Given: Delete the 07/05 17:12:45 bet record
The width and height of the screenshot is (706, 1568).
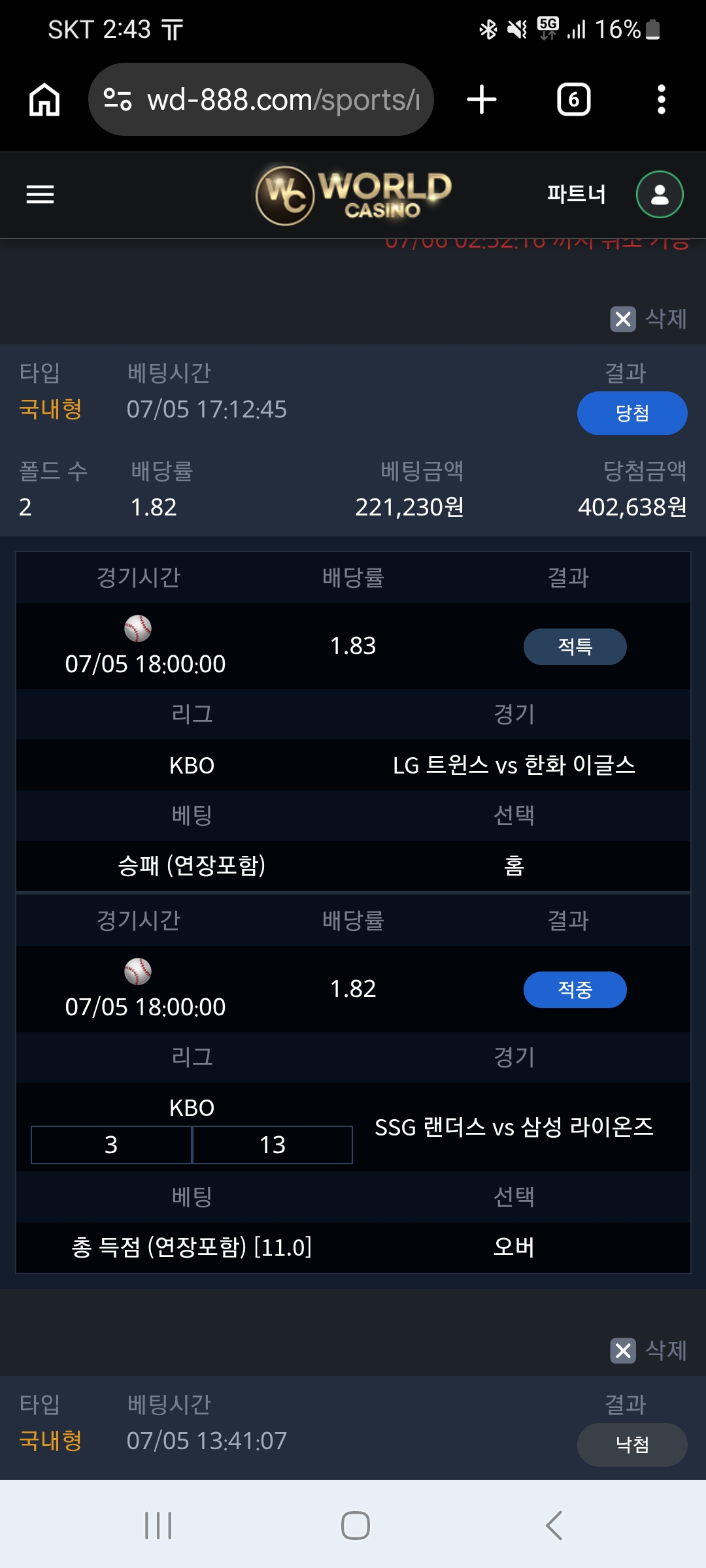Looking at the screenshot, I should (x=648, y=319).
